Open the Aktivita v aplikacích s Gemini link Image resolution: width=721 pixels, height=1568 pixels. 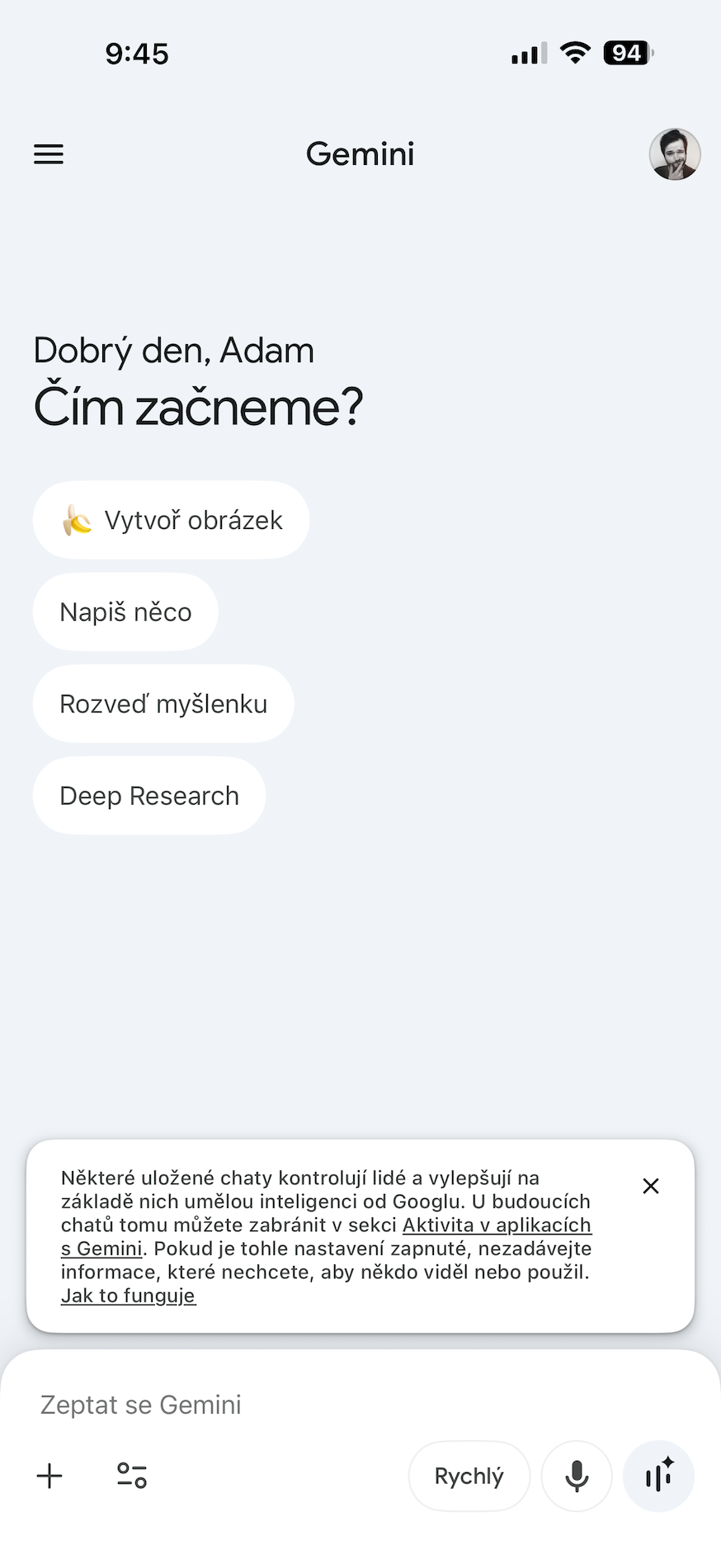(497, 1226)
